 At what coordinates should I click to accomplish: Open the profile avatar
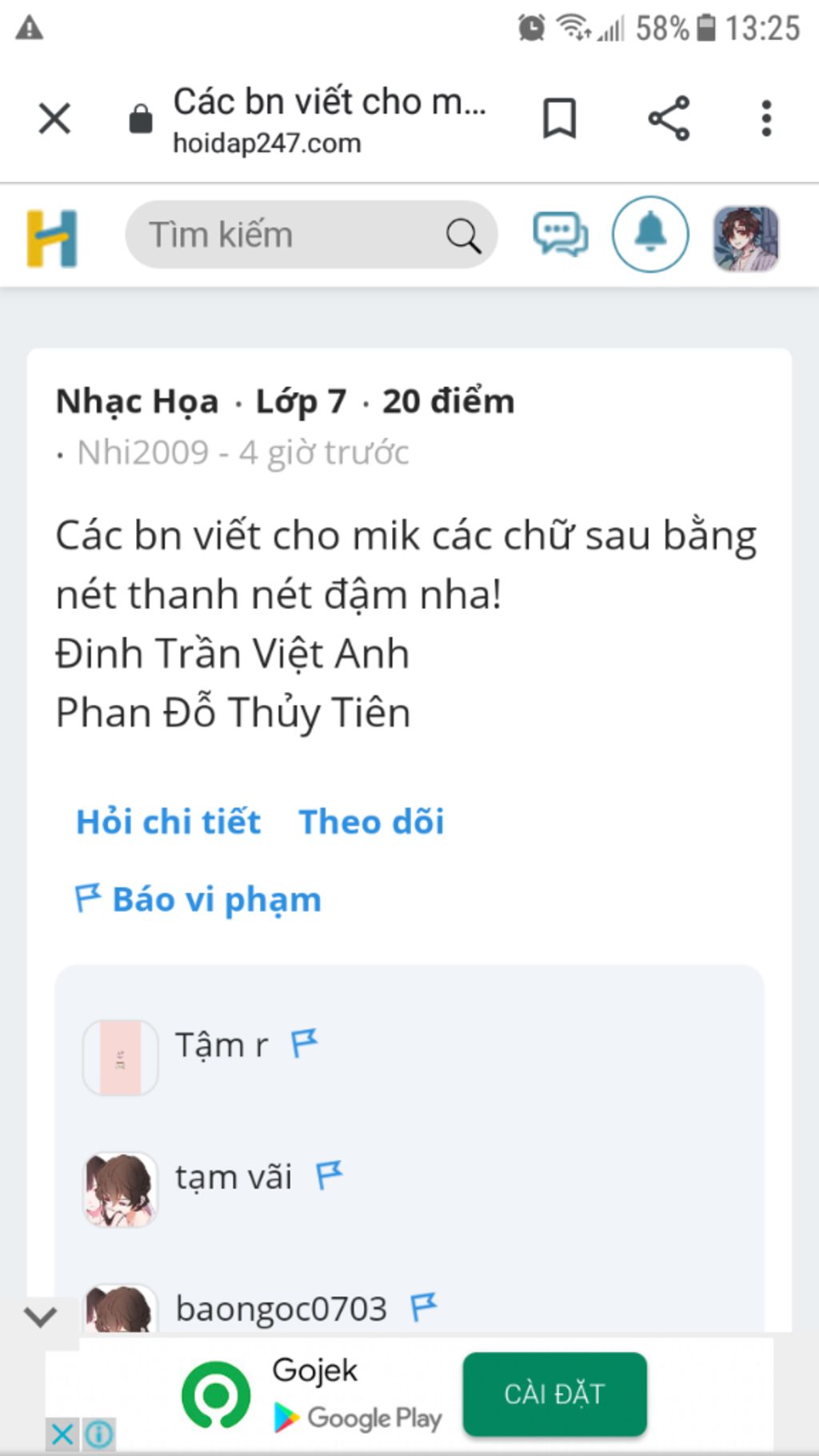(x=745, y=238)
